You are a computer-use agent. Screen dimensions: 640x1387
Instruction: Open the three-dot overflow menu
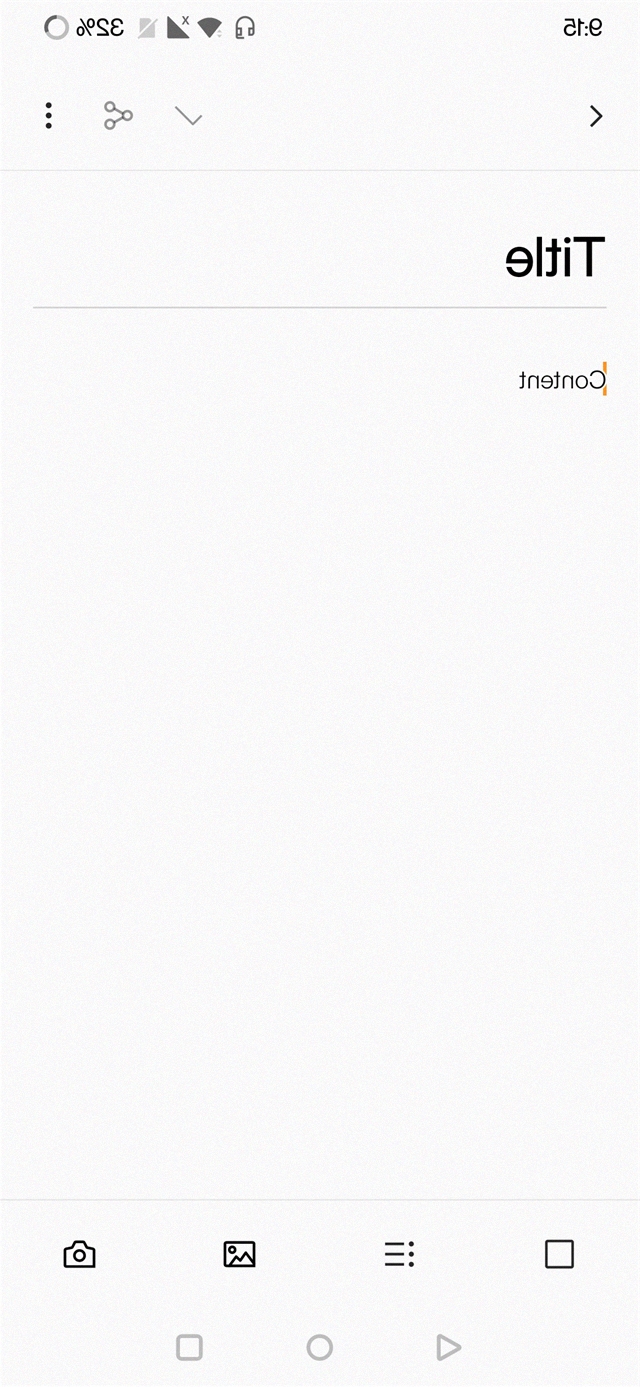pos(48,116)
